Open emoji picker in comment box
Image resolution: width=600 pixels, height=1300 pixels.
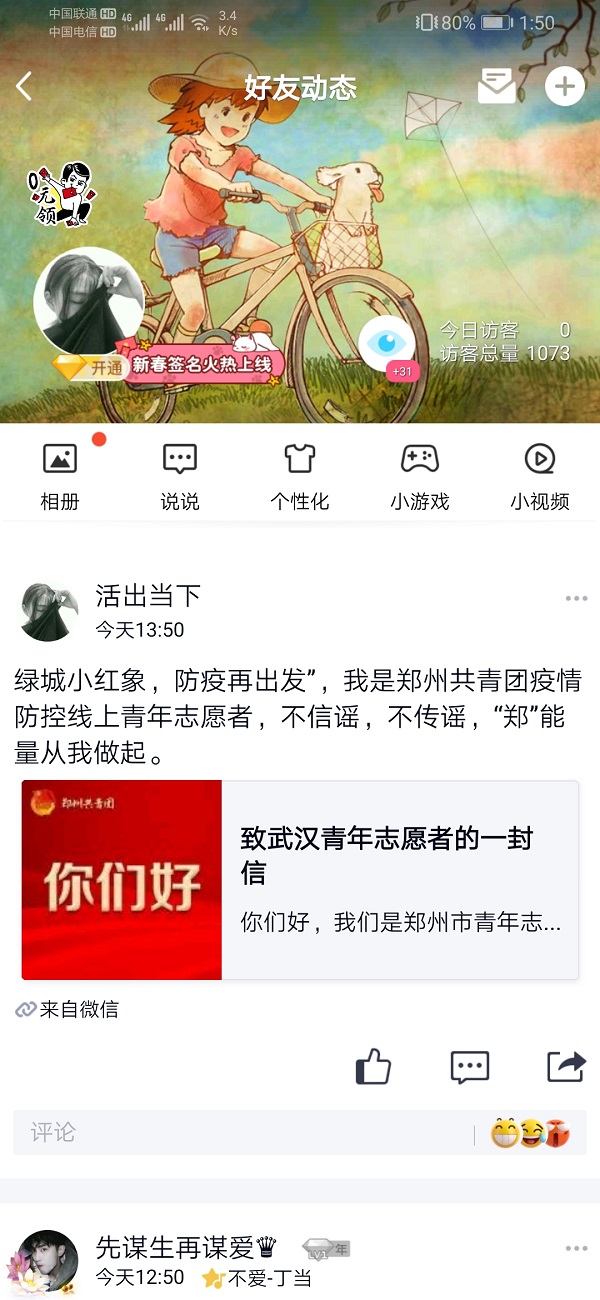pos(530,1133)
